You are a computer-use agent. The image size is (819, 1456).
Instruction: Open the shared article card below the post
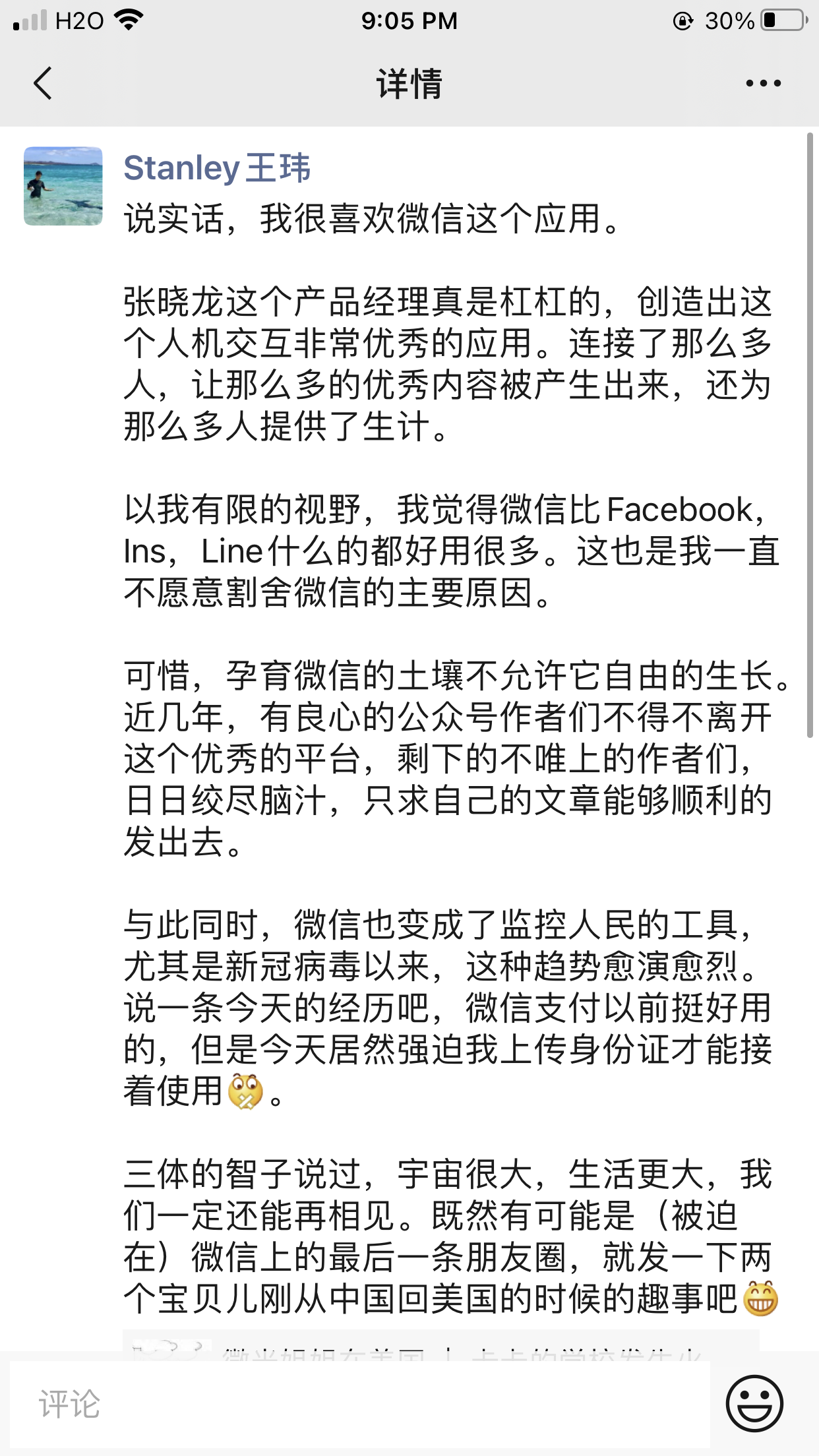click(440, 1341)
